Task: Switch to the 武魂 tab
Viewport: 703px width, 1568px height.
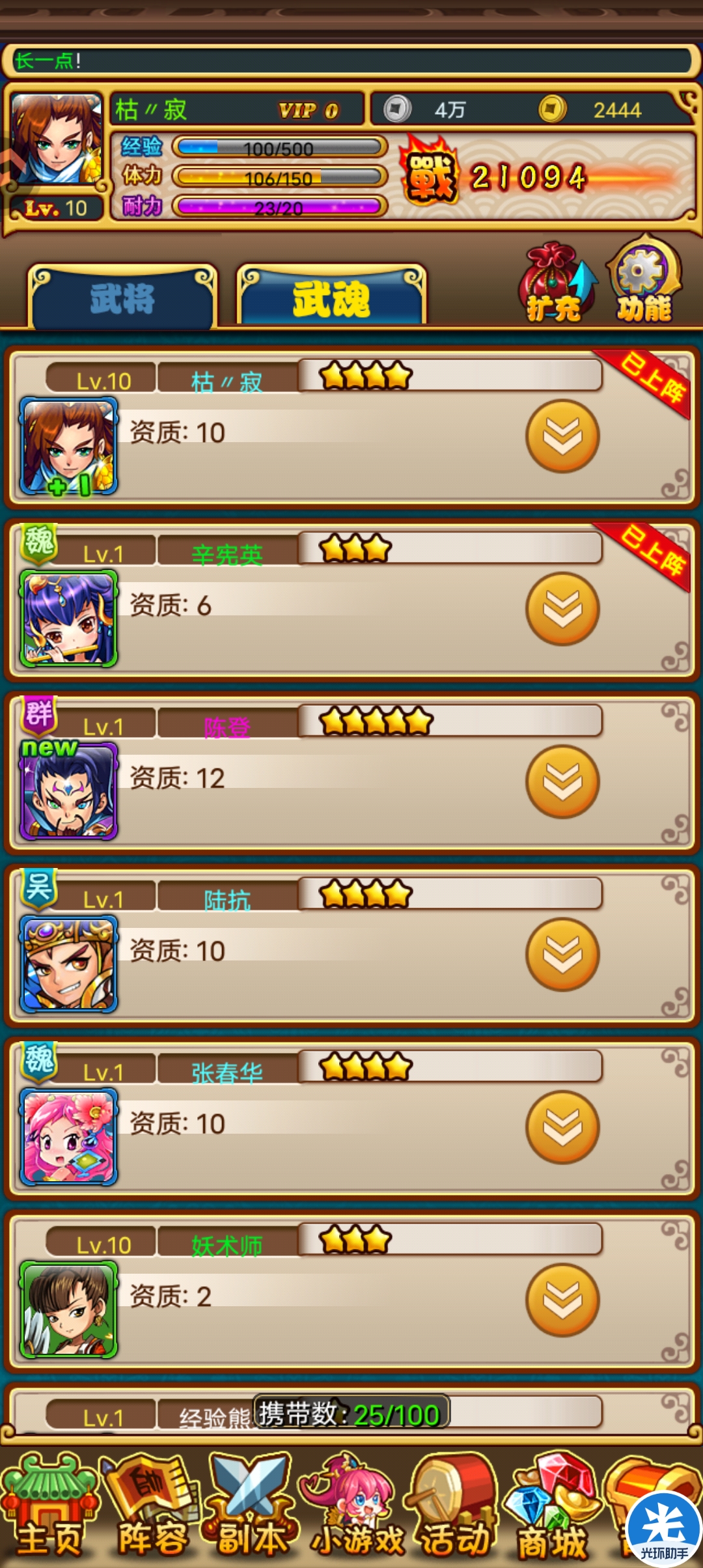Action: (x=331, y=298)
